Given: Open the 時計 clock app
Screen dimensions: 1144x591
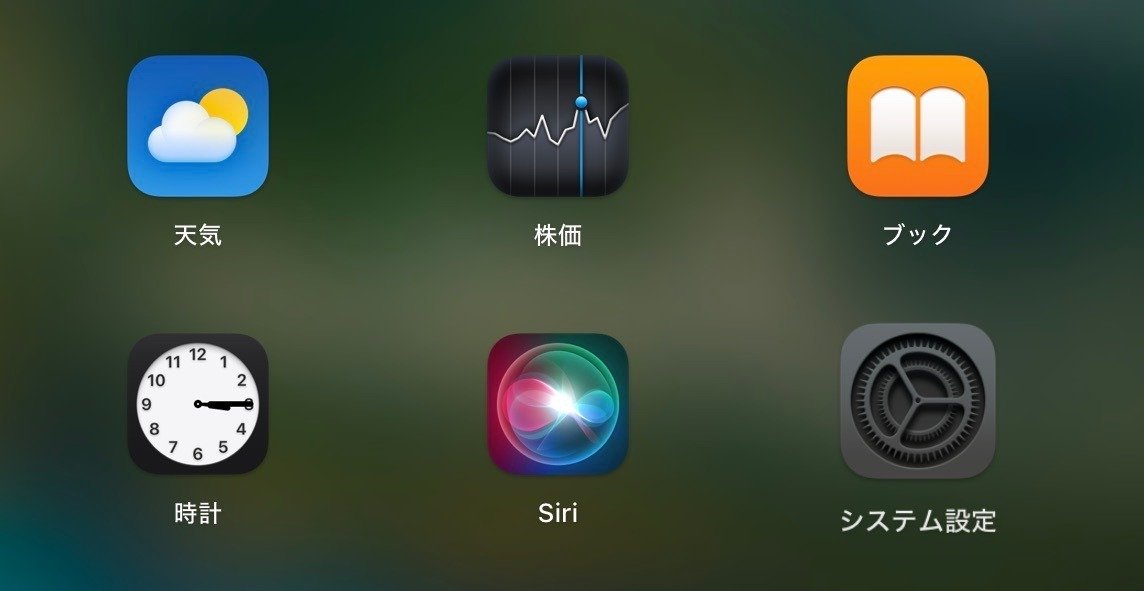Looking at the screenshot, I should pos(198,404).
